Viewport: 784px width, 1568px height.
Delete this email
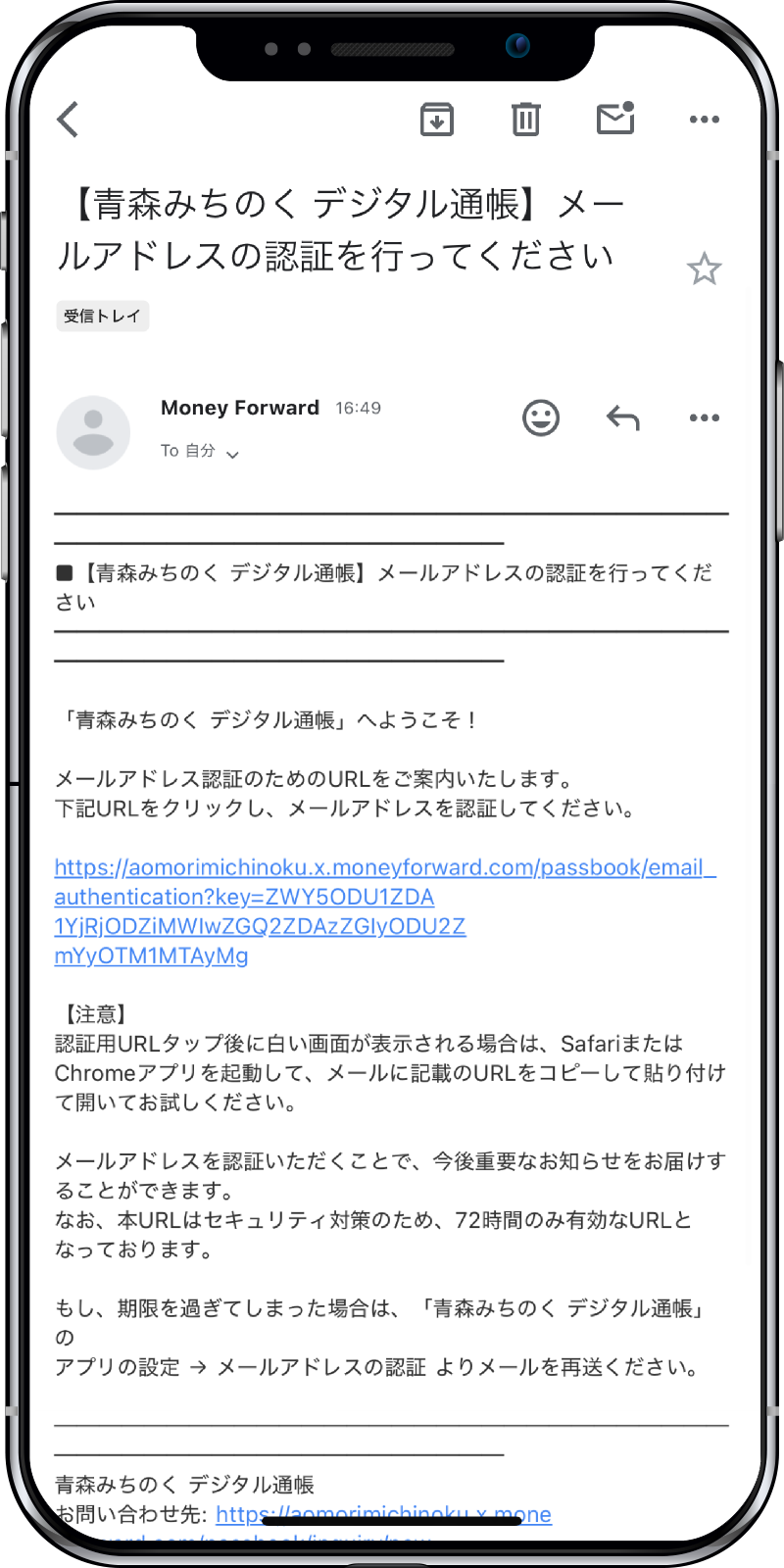(525, 120)
